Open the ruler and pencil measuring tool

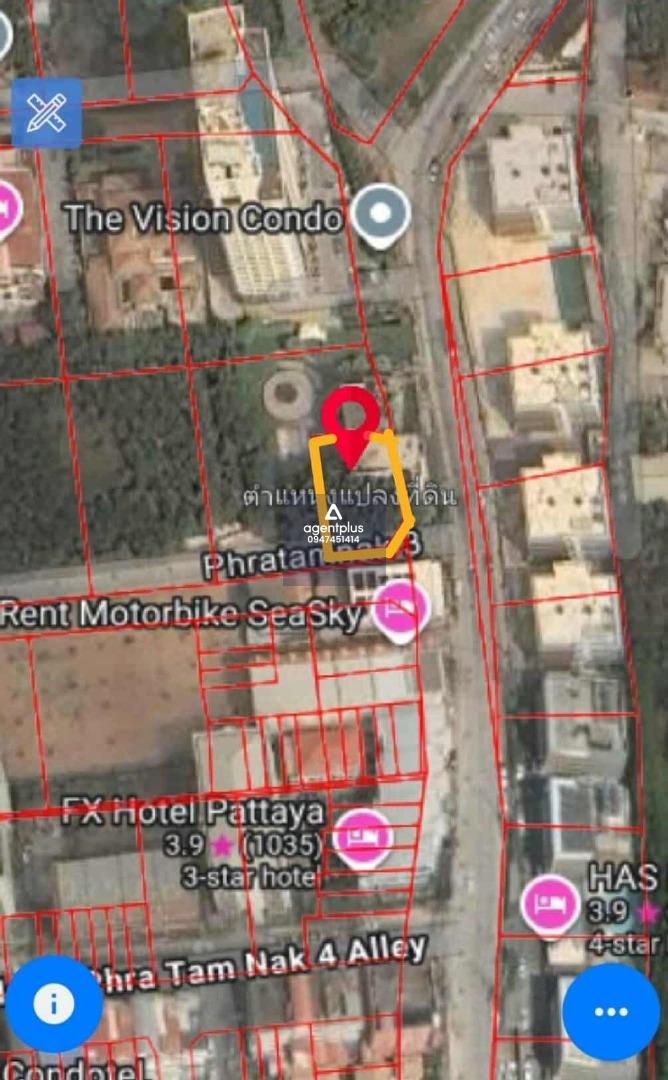pos(46,113)
